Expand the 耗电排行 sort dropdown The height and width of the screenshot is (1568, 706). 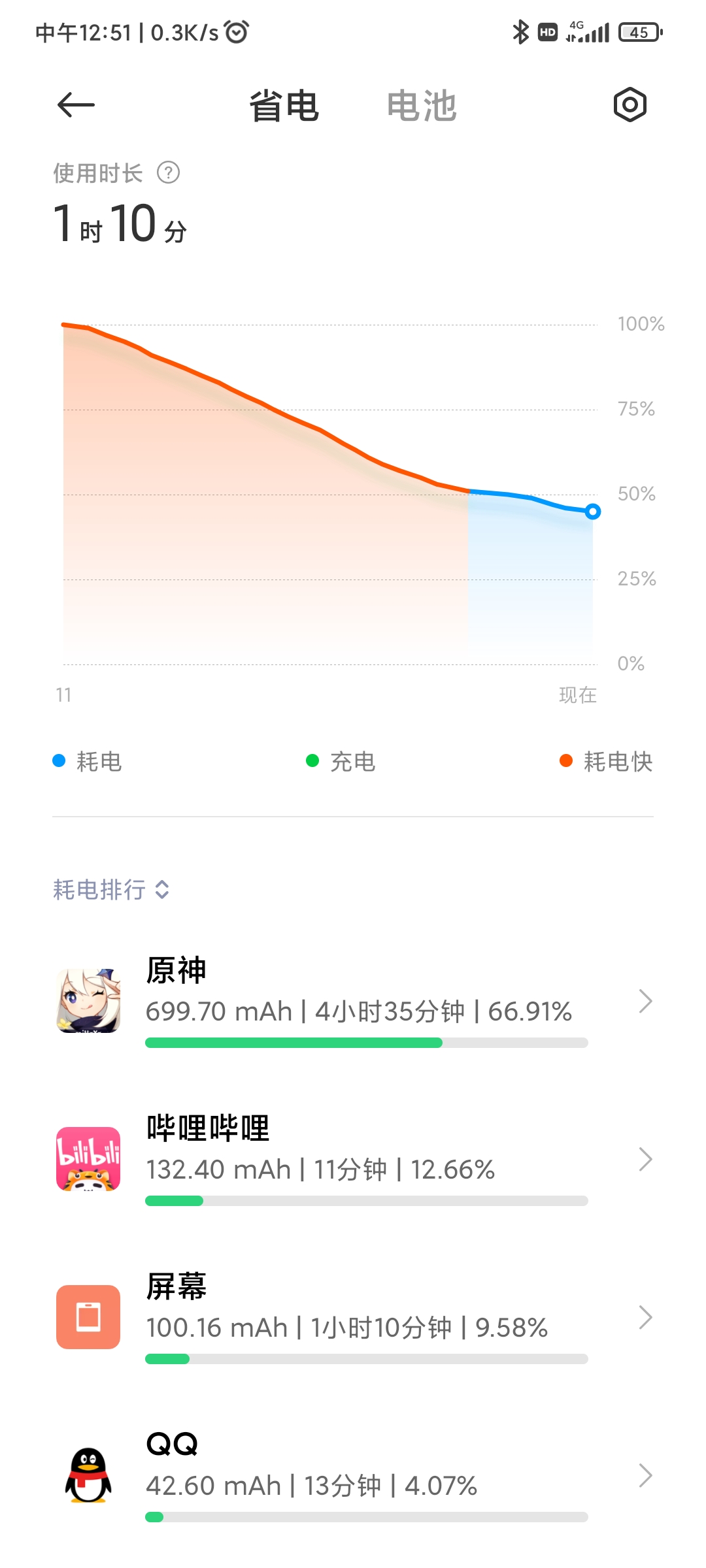coord(111,889)
